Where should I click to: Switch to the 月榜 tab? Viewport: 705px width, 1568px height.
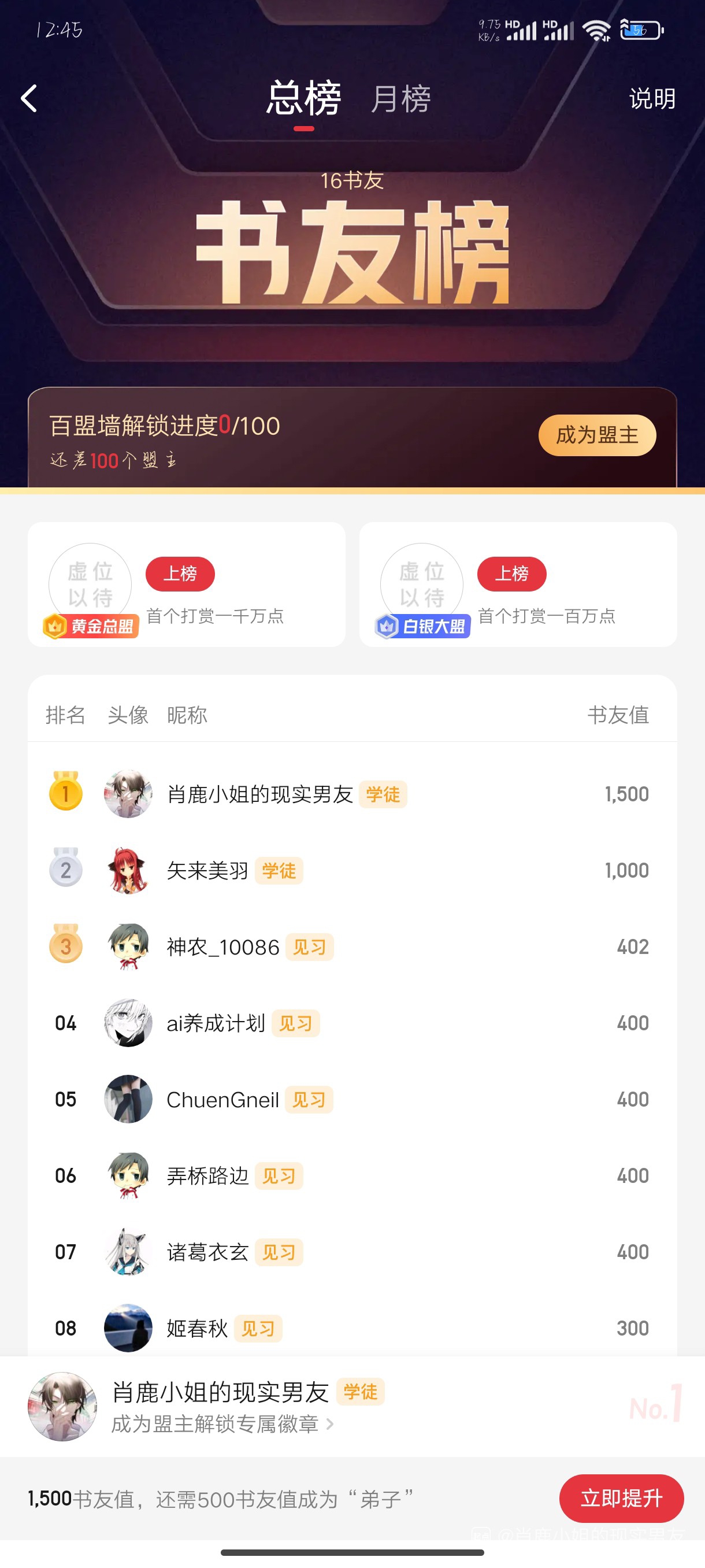pyautogui.click(x=400, y=99)
